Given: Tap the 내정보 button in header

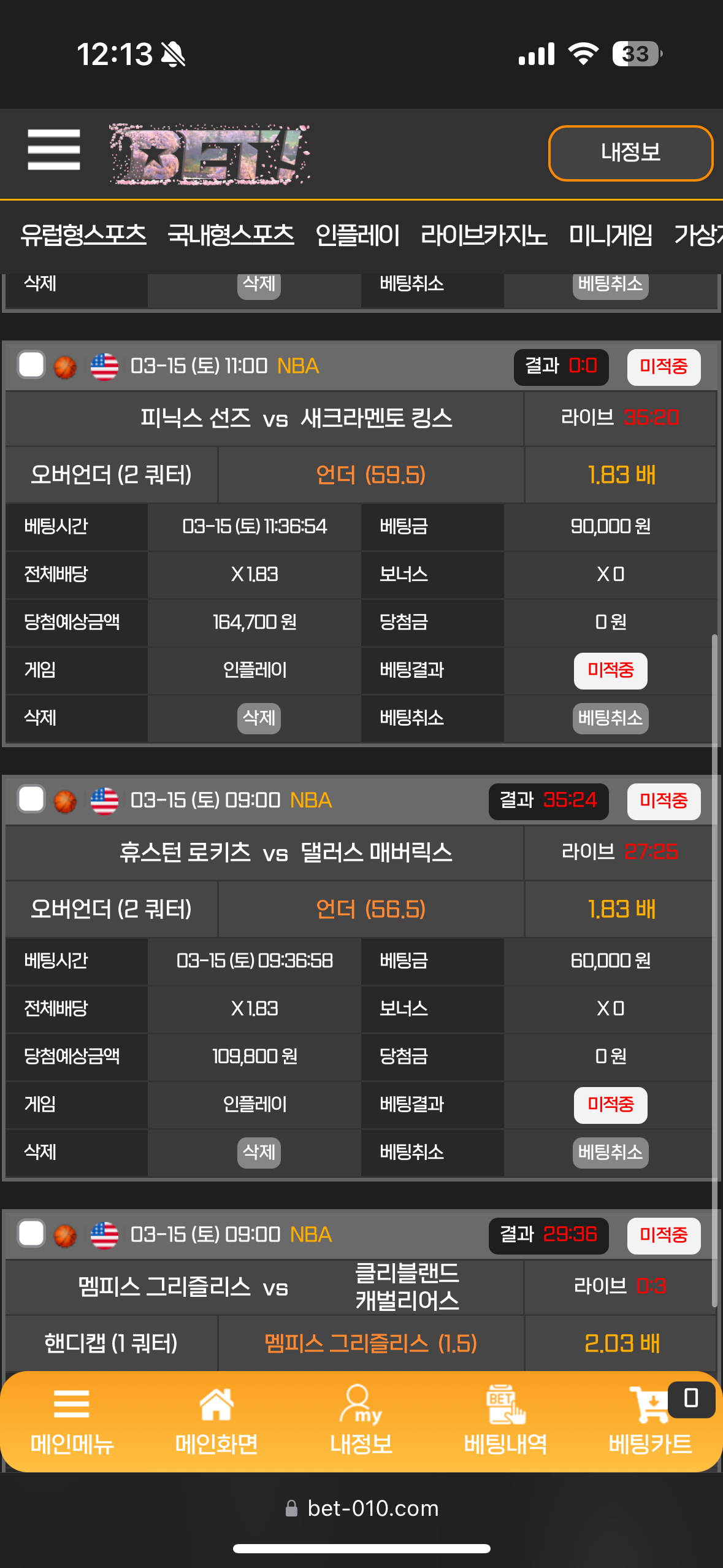Looking at the screenshot, I should click(630, 153).
